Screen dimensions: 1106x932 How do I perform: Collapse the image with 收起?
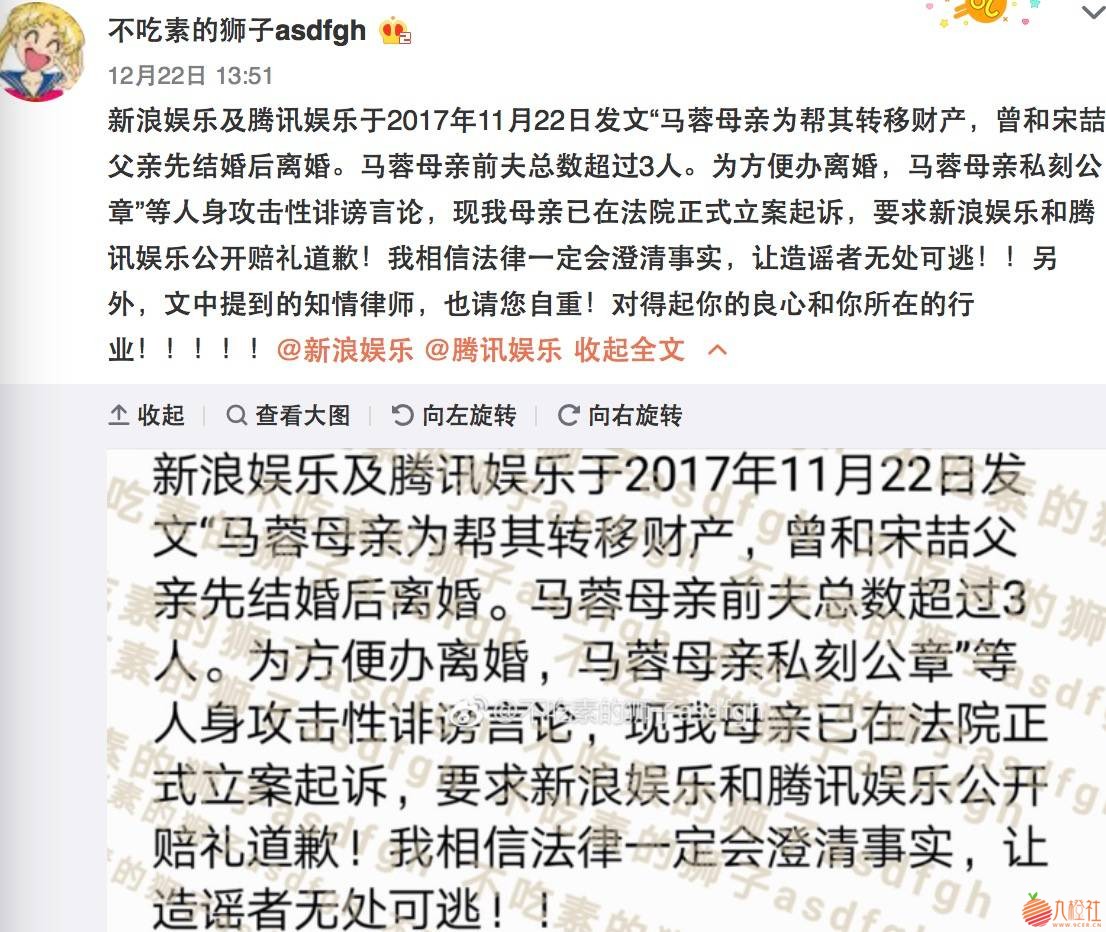pyautogui.click(x=147, y=415)
